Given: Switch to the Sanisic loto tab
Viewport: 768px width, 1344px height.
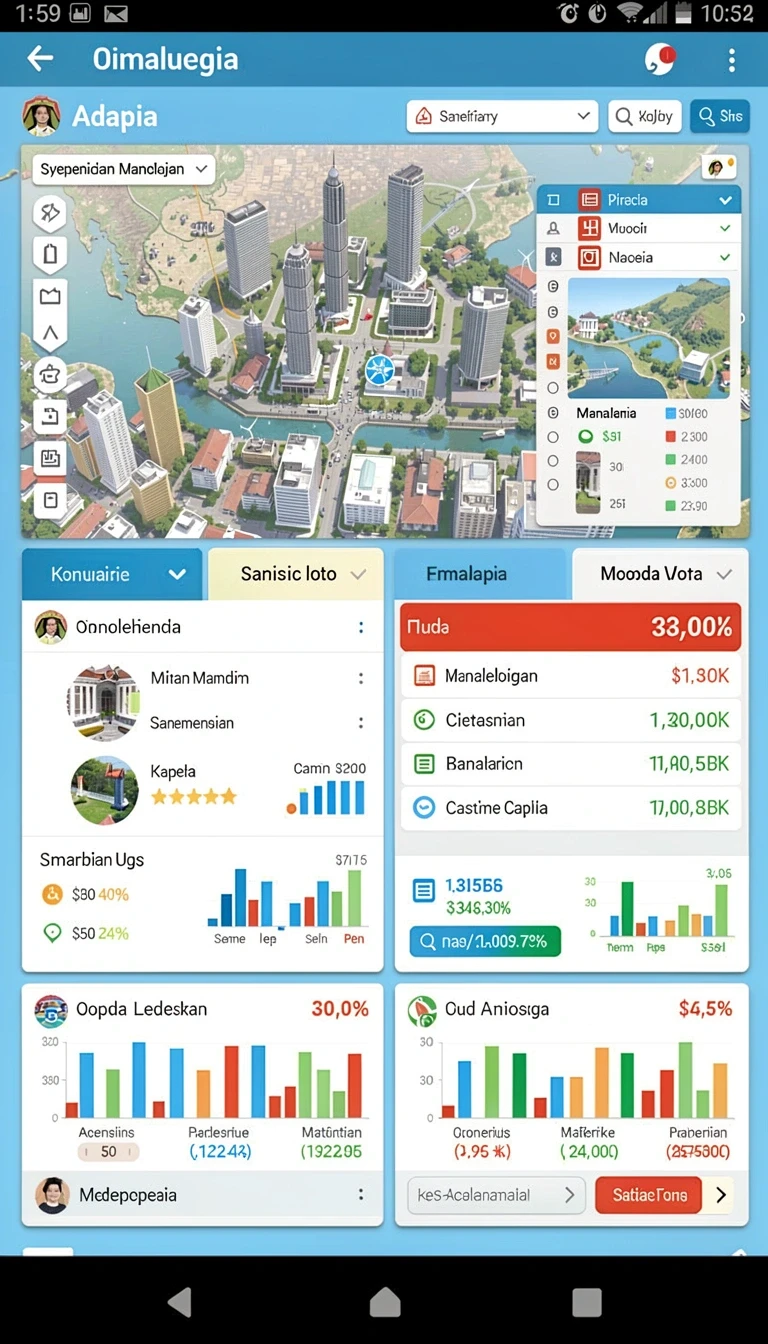Looking at the screenshot, I should [x=296, y=574].
